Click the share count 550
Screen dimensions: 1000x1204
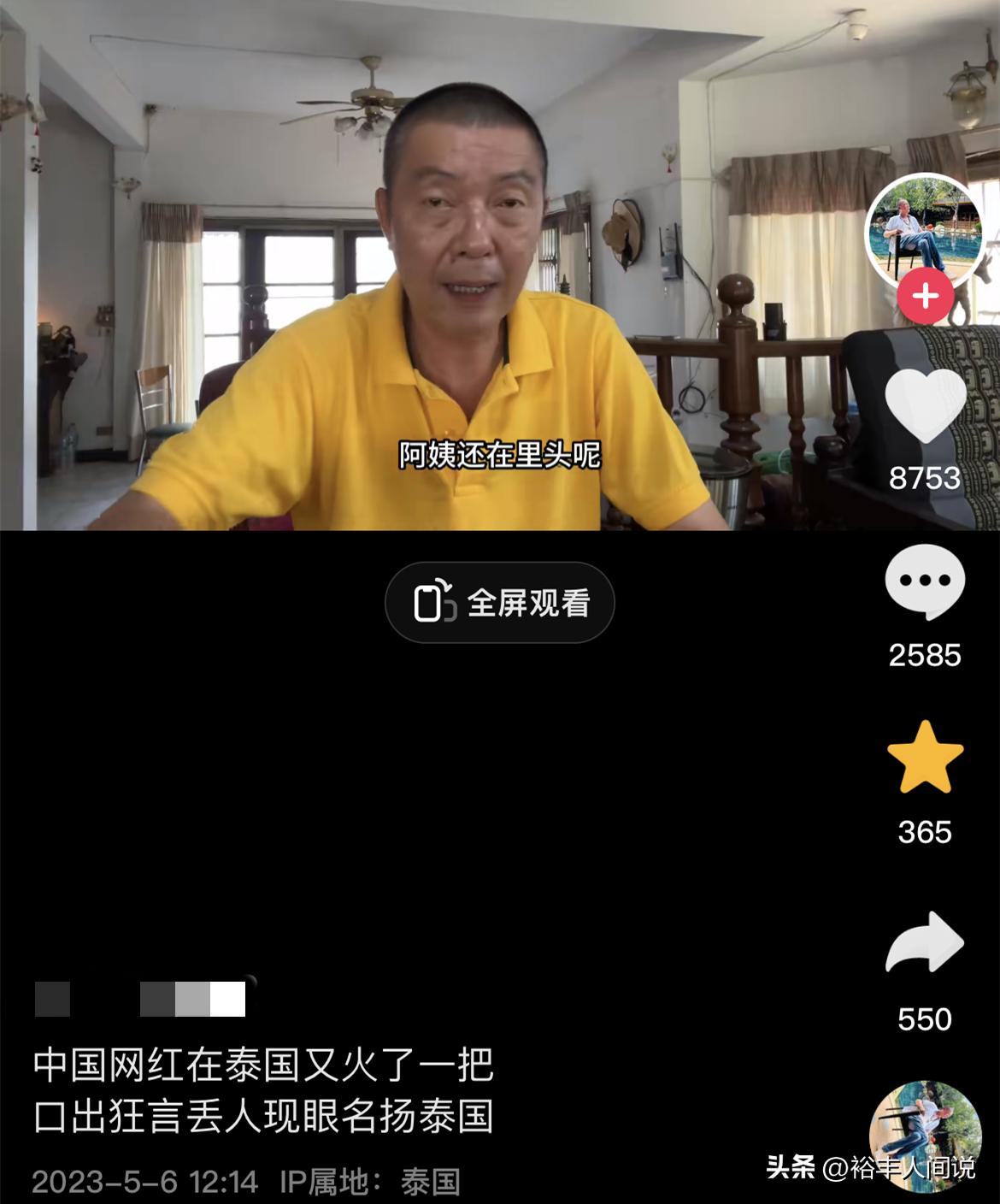coord(926,1018)
